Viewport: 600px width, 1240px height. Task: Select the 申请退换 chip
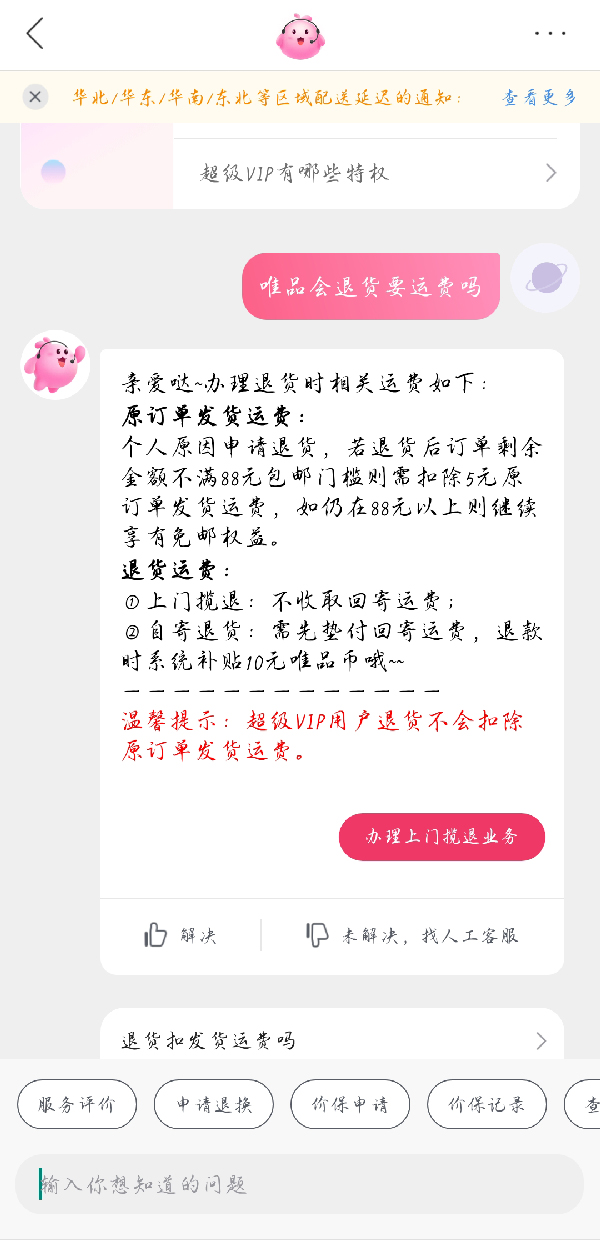(x=214, y=1105)
